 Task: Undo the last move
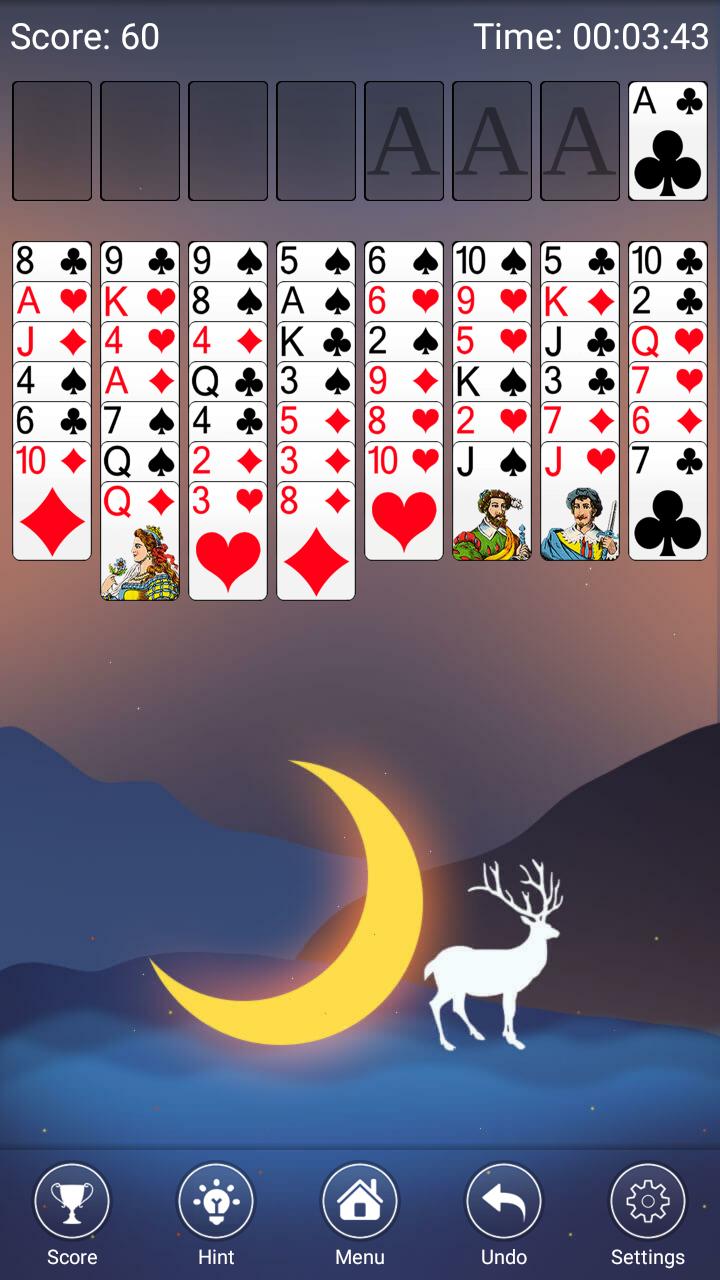(x=504, y=1202)
